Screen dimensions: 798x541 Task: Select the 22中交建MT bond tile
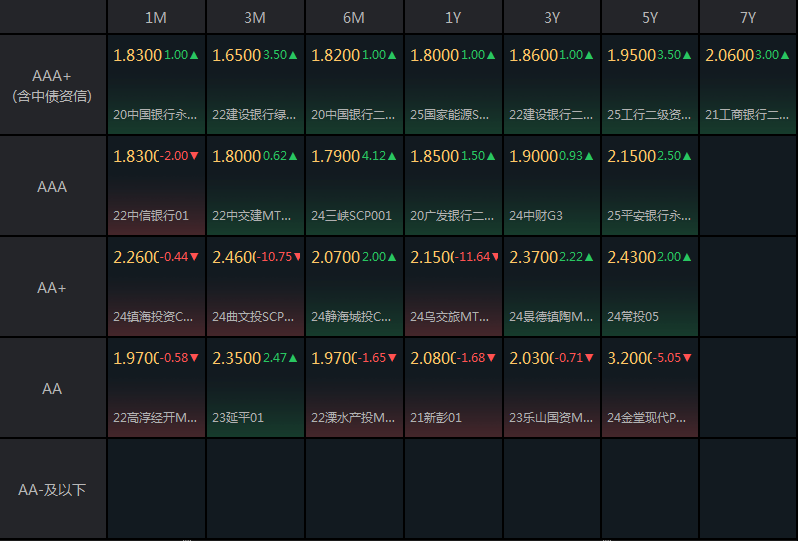255,186
